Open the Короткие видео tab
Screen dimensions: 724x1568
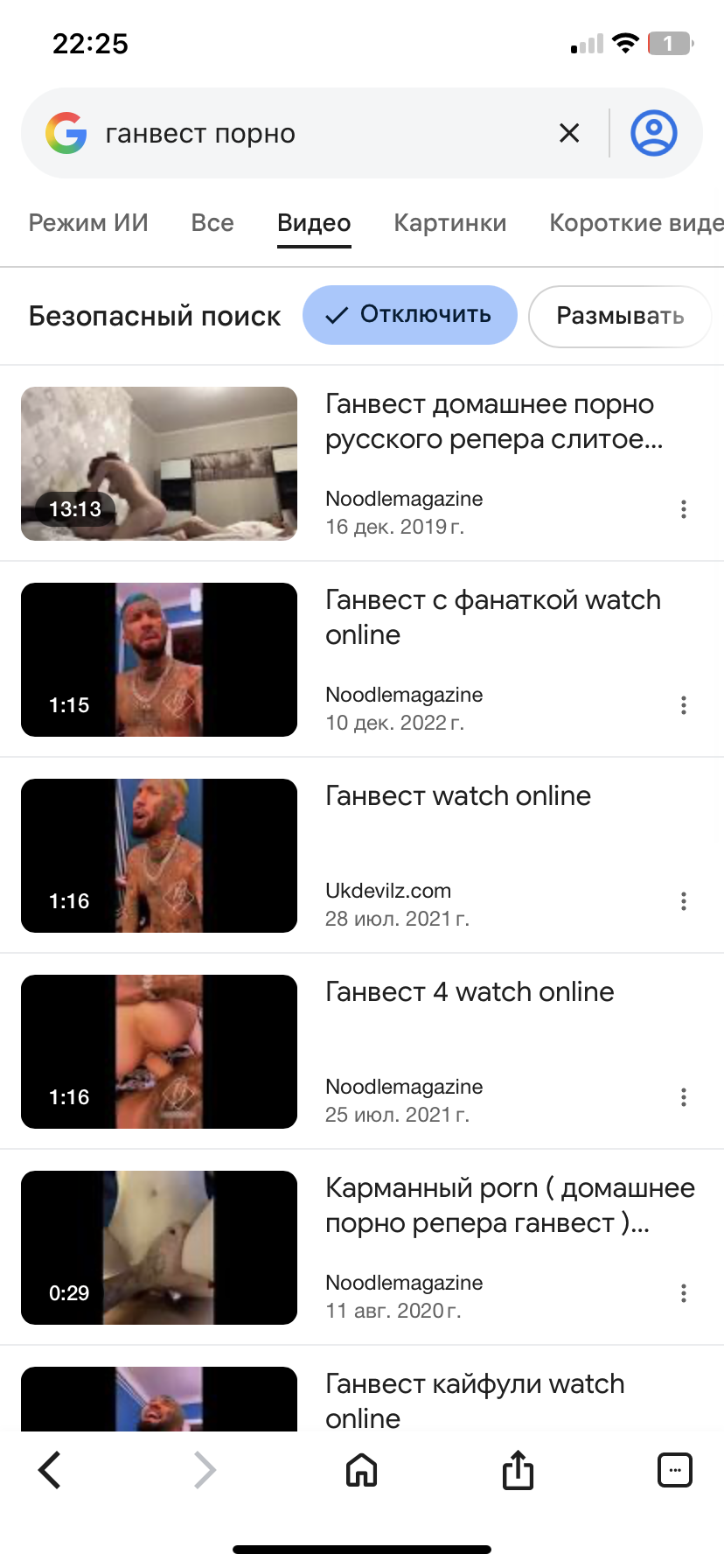[636, 223]
